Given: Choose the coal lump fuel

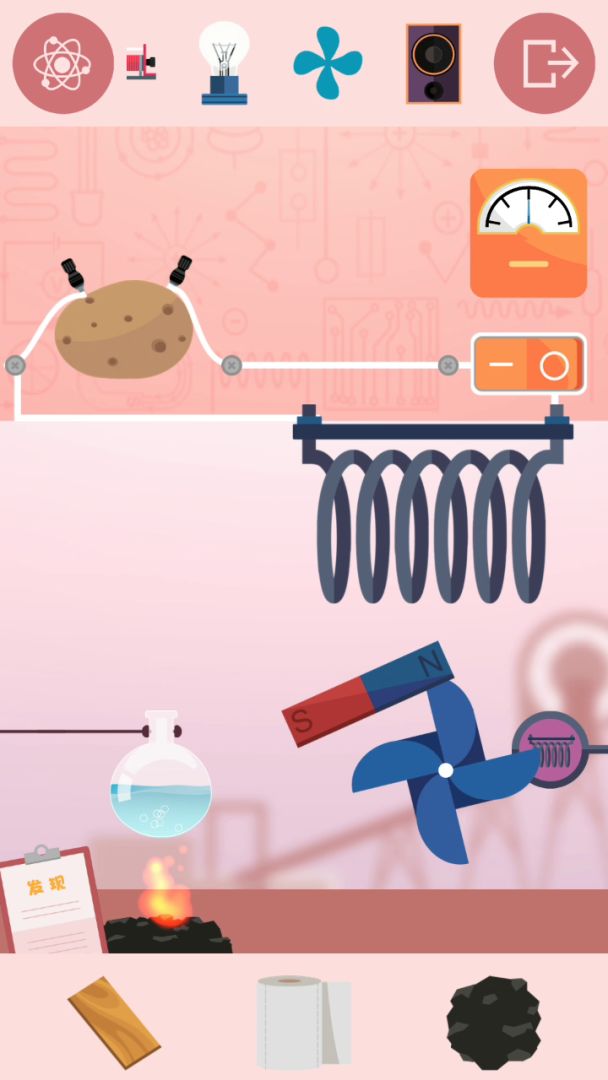Looking at the screenshot, I should coord(493,1022).
